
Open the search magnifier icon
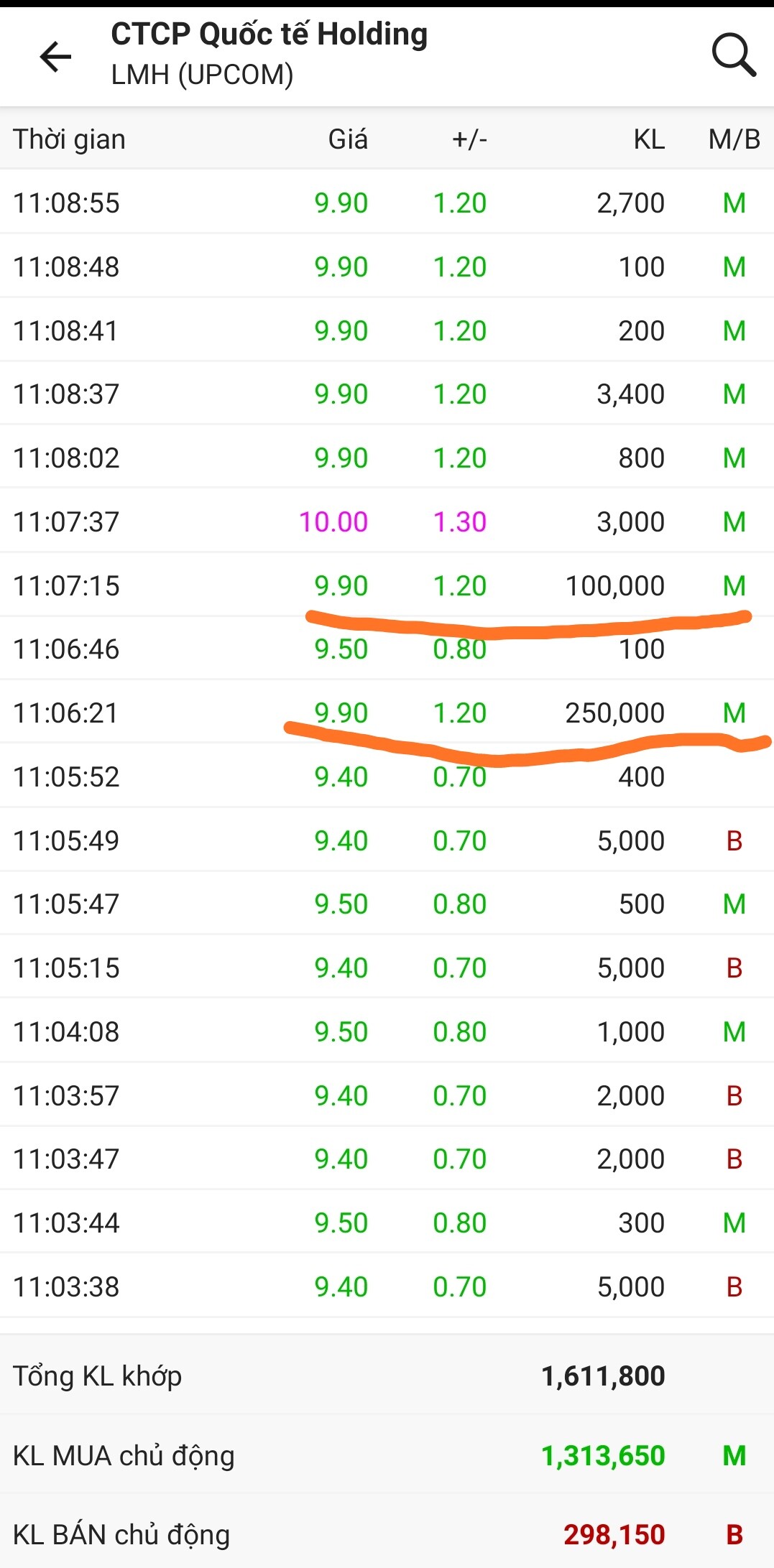(x=733, y=55)
